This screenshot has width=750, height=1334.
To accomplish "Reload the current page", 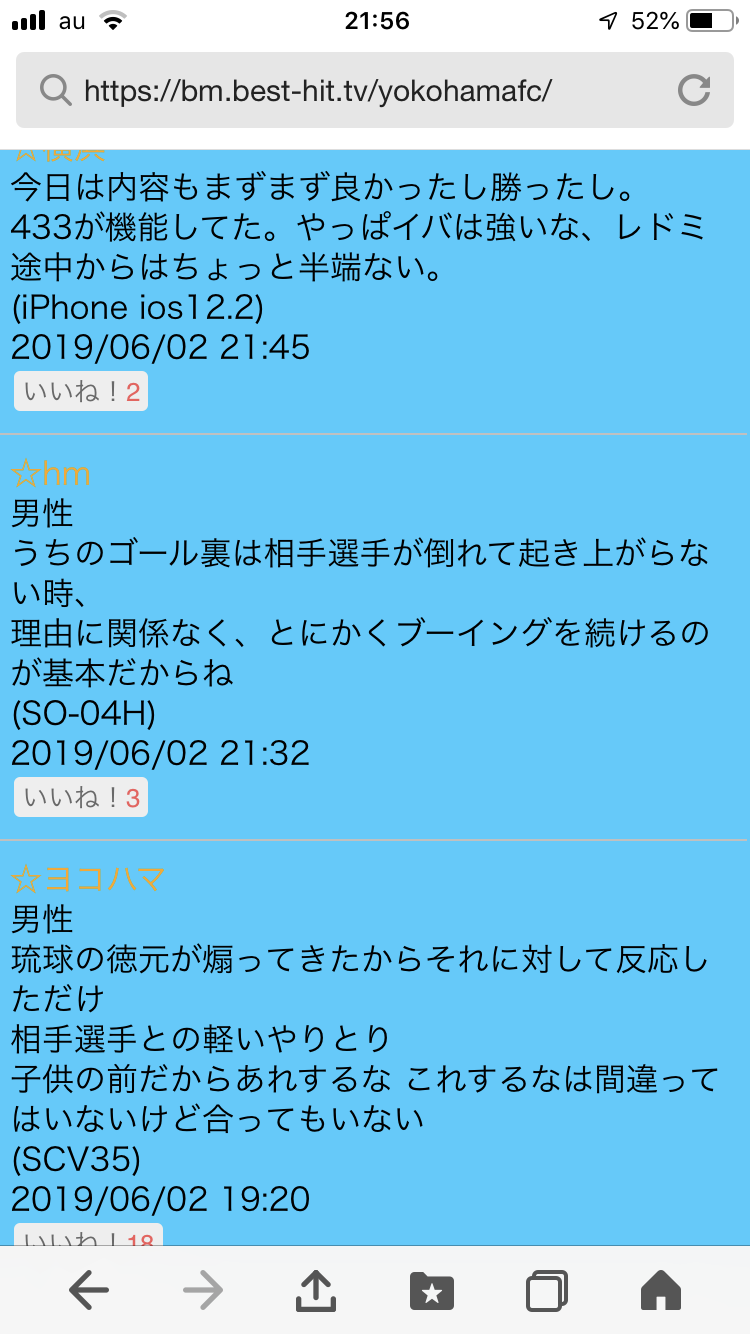I will (x=694, y=90).
